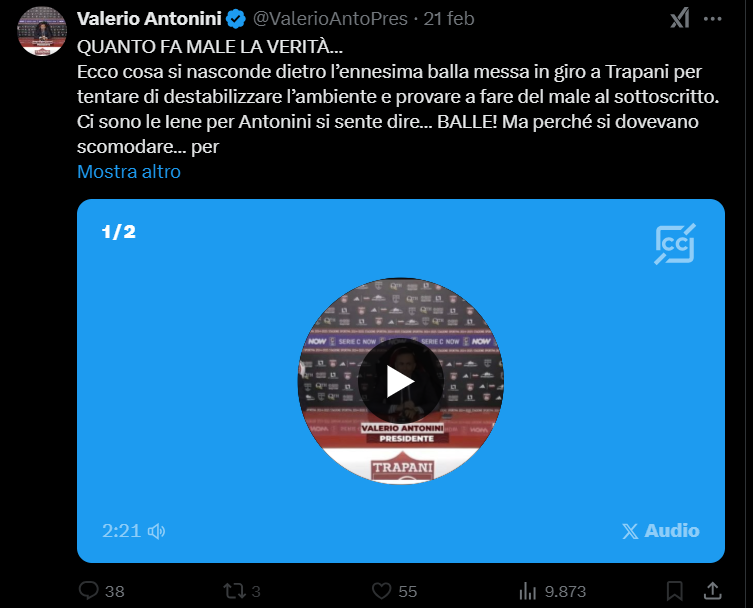Play the audio clip
Screen dimensions: 753x608
point(401,381)
